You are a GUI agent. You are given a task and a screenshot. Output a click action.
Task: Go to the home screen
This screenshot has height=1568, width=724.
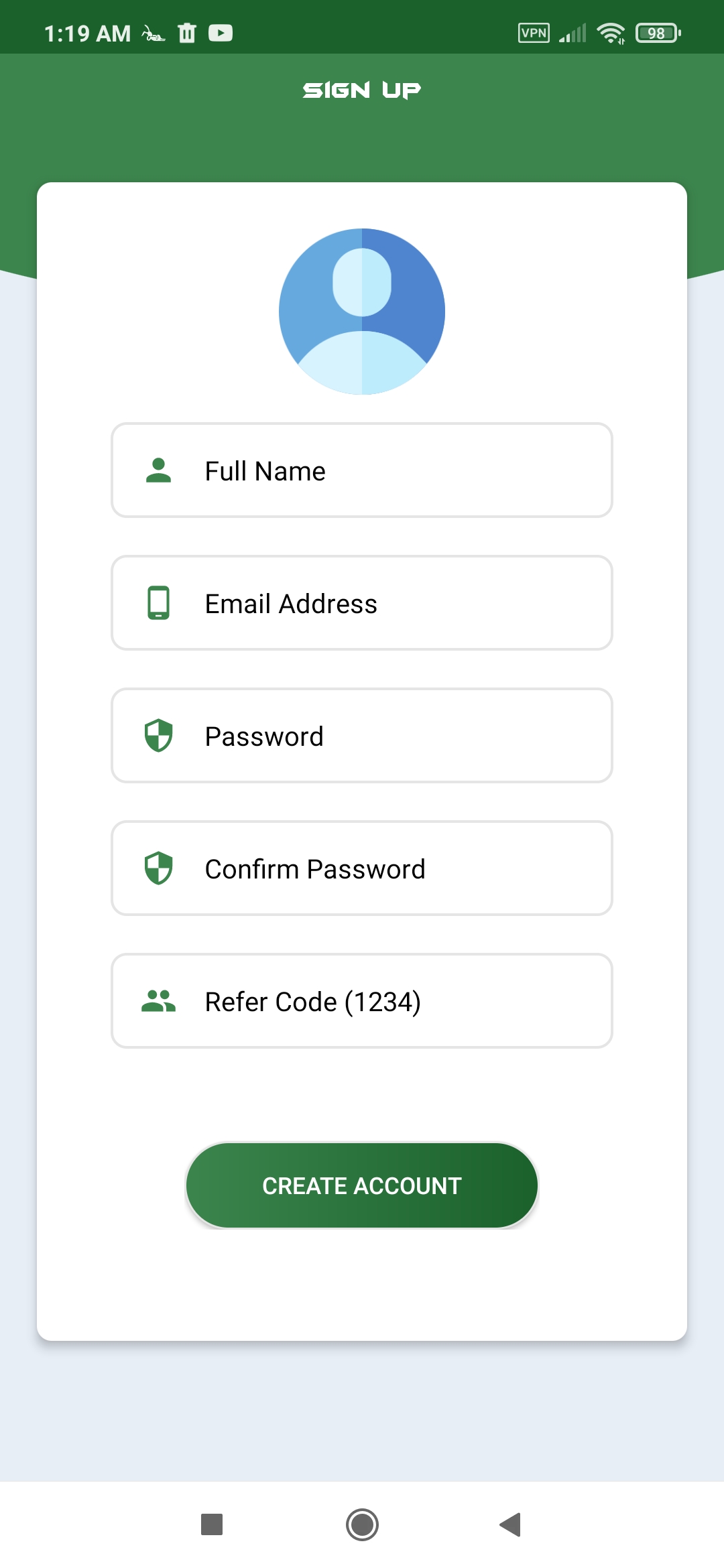[362, 1524]
